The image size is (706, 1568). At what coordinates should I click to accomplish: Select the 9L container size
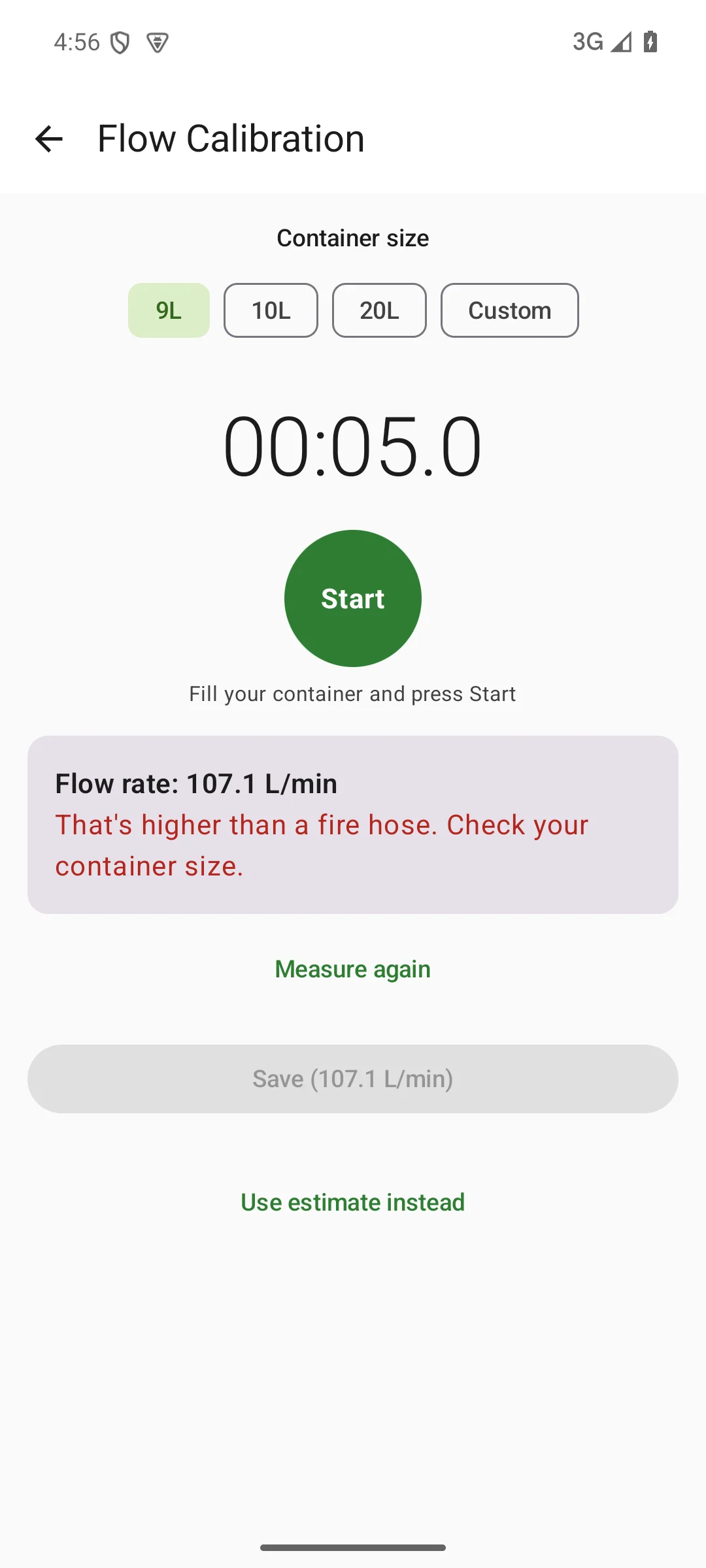168,310
